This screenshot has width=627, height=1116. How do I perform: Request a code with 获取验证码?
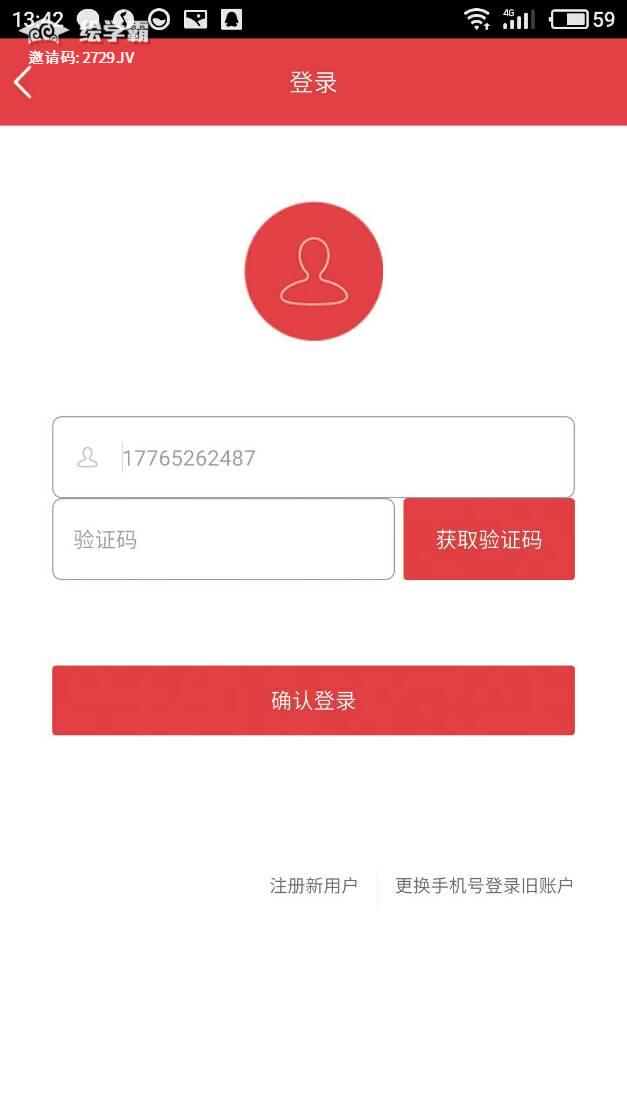(x=488, y=540)
